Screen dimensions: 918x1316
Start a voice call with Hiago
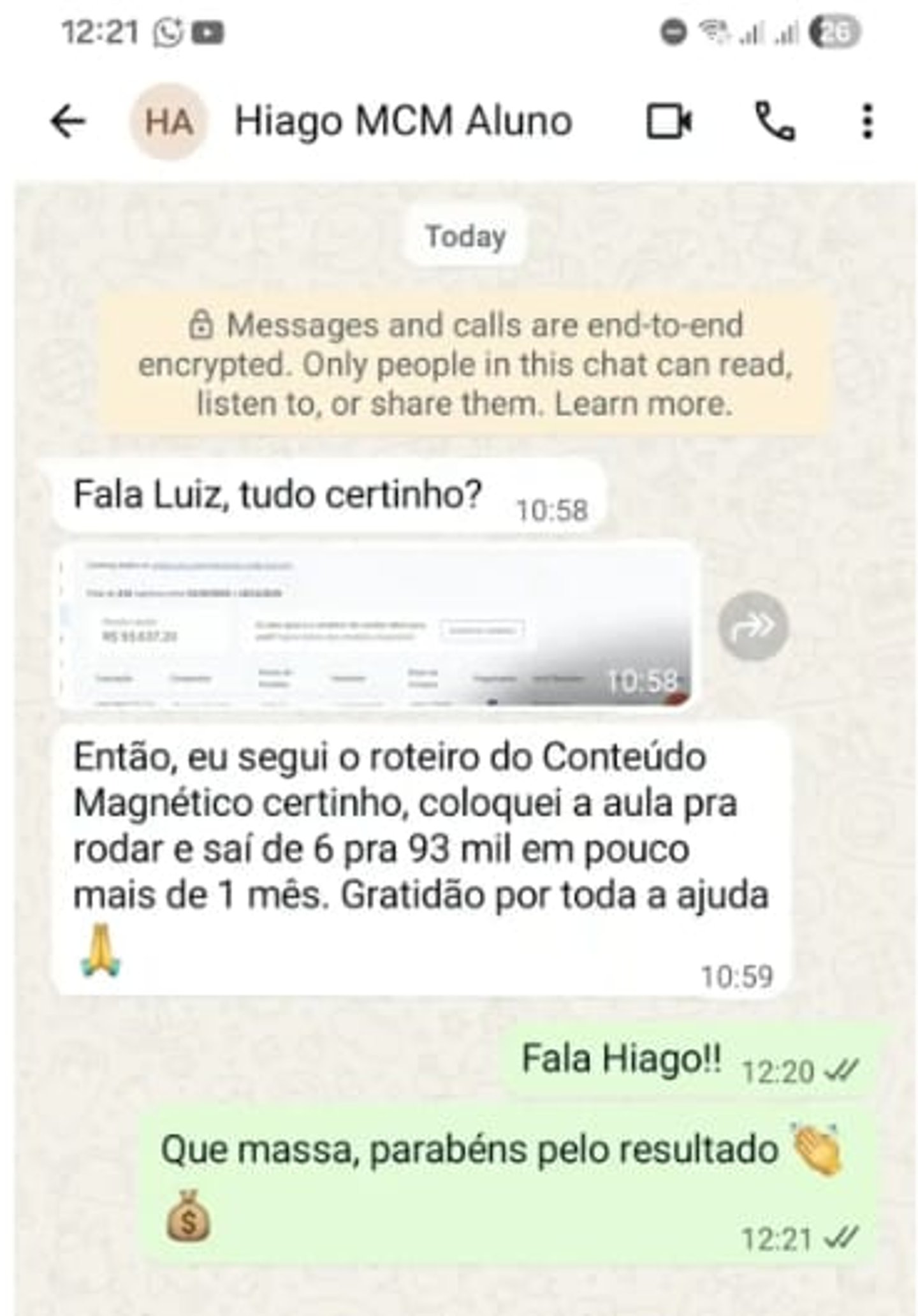[x=775, y=121]
